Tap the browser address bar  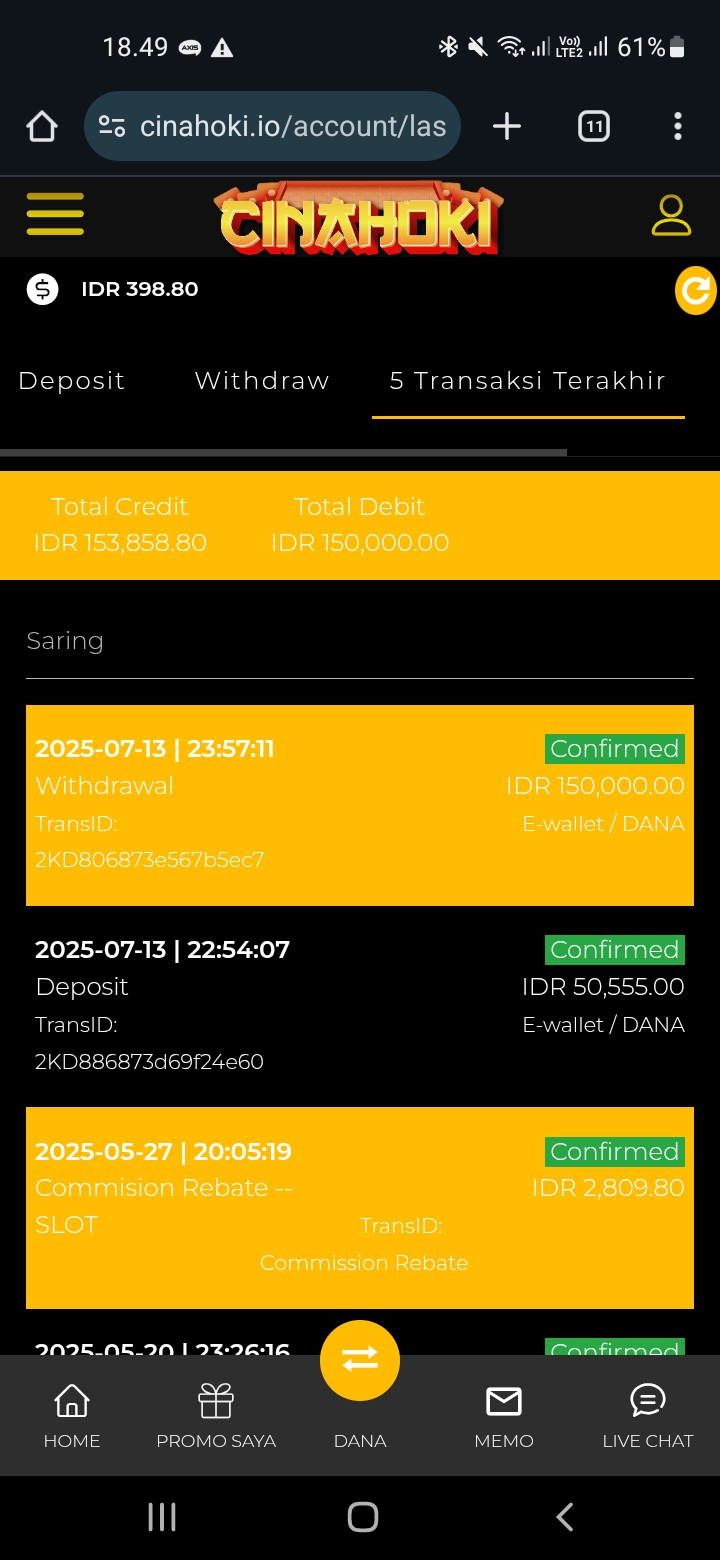click(272, 126)
